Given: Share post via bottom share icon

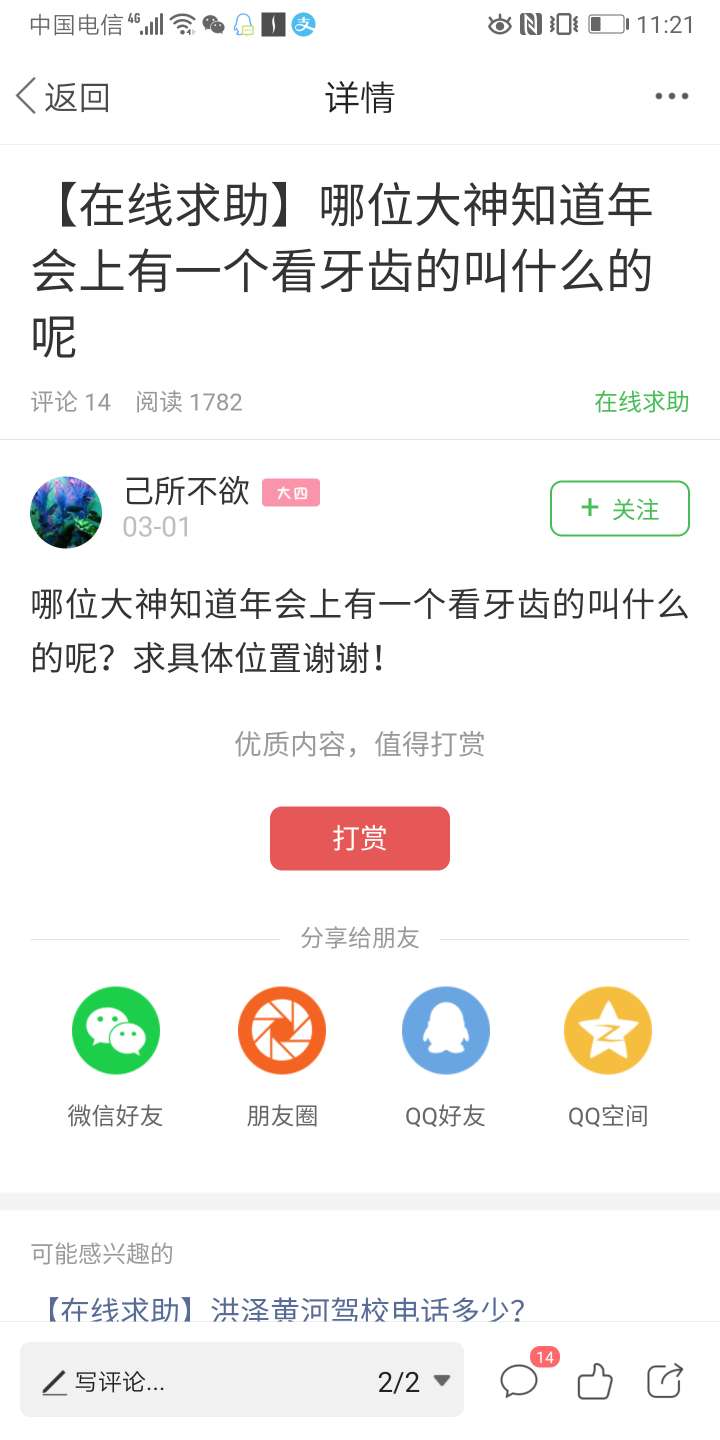Looking at the screenshot, I should pos(665,1381).
